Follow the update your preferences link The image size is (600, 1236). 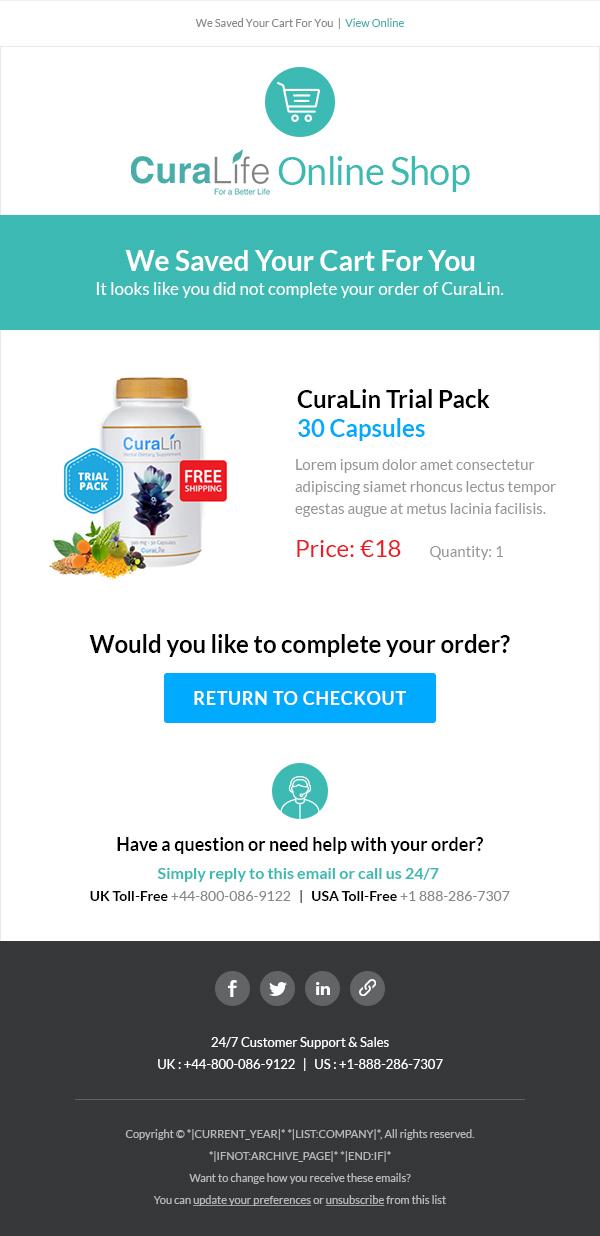click(252, 1200)
